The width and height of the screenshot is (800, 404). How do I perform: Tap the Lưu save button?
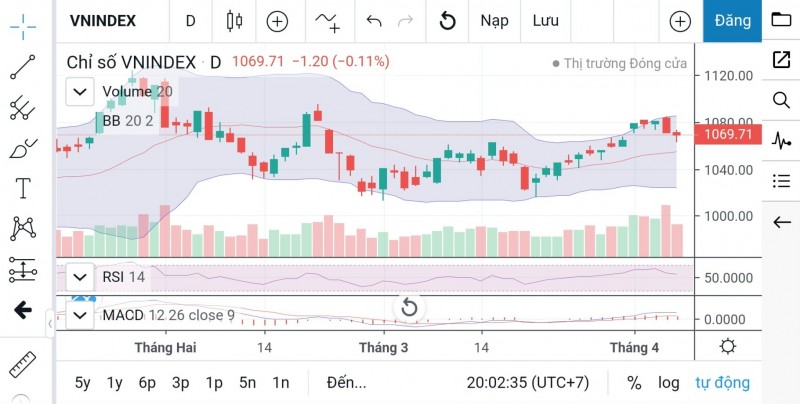click(546, 20)
